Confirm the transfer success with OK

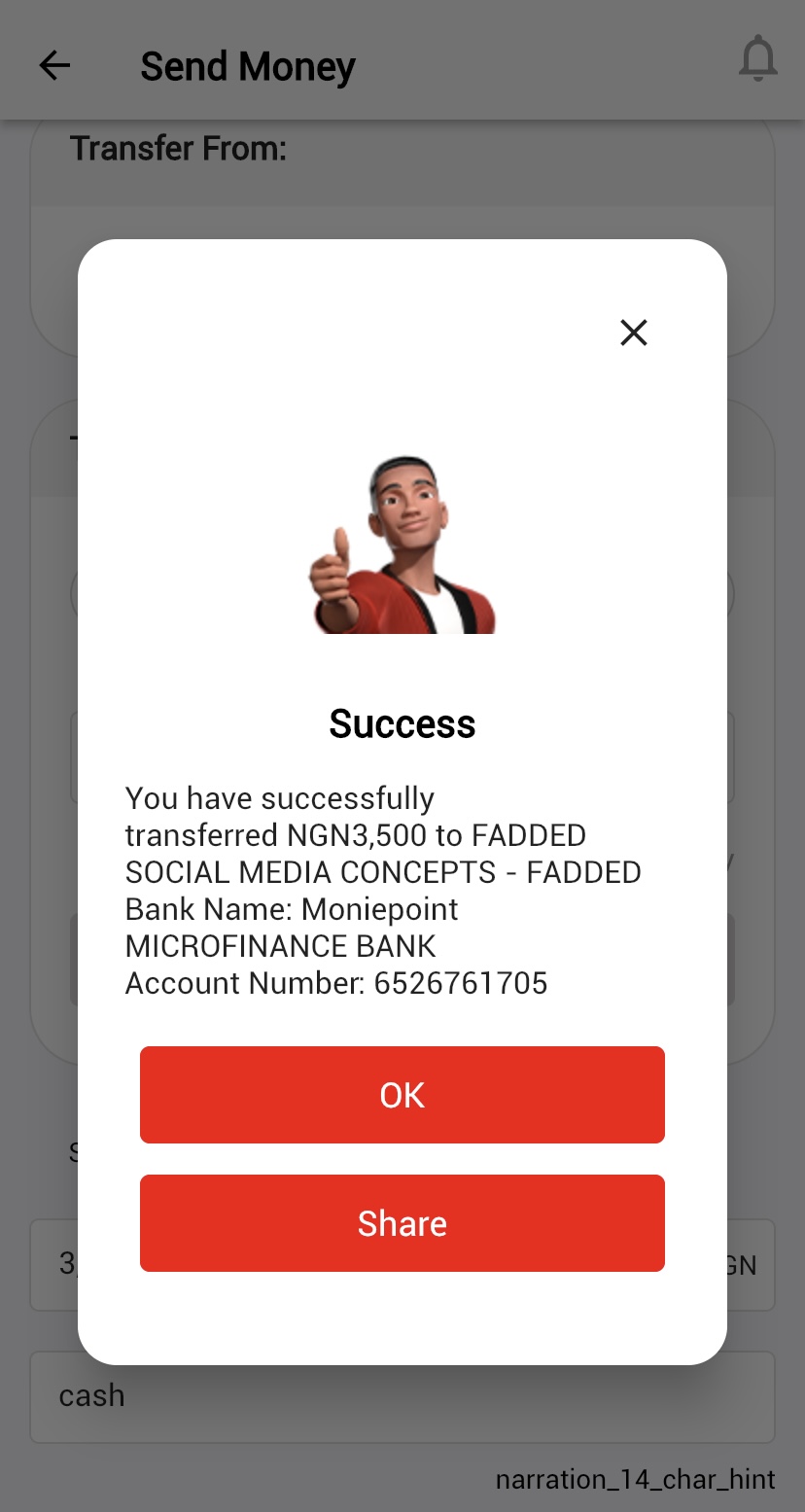(402, 1095)
